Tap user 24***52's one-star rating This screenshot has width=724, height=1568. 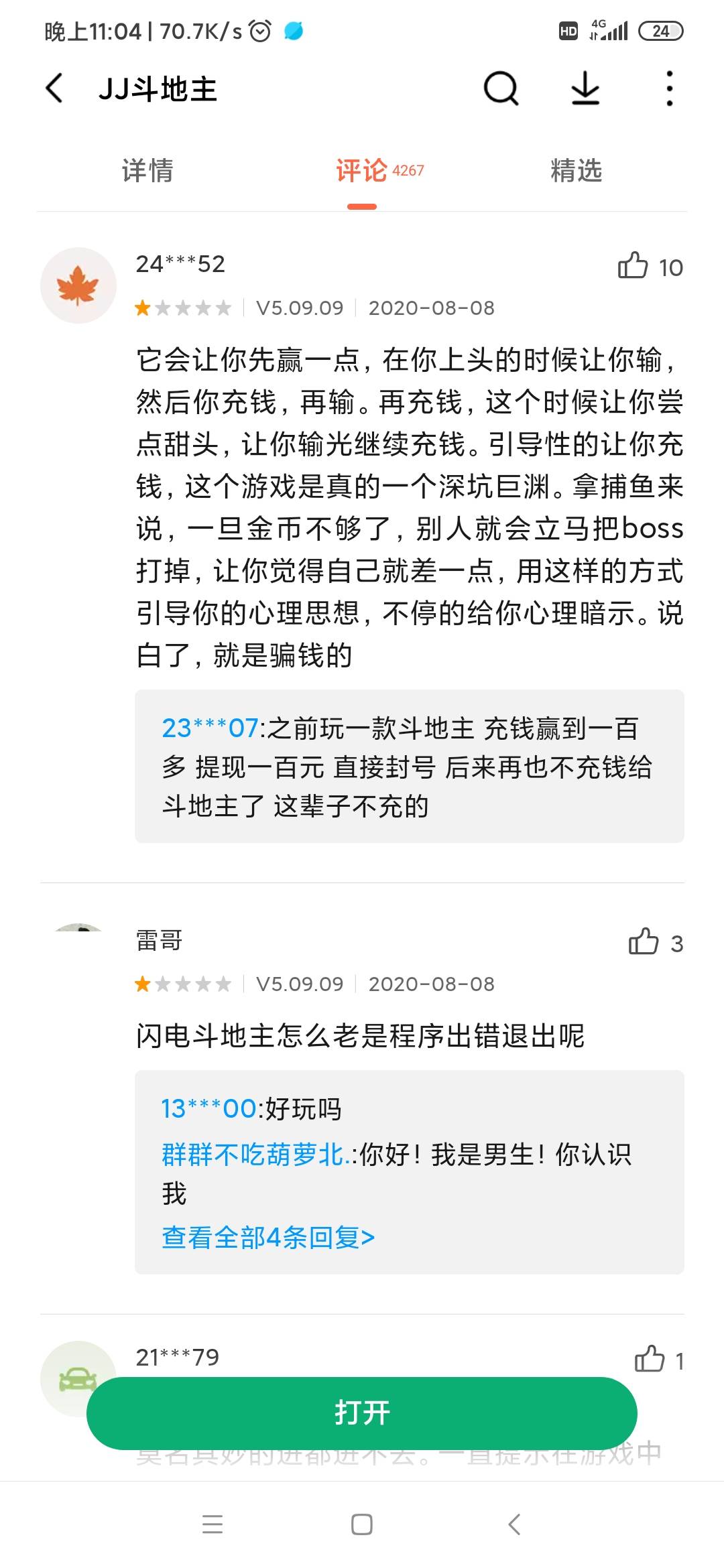click(x=181, y=307)
